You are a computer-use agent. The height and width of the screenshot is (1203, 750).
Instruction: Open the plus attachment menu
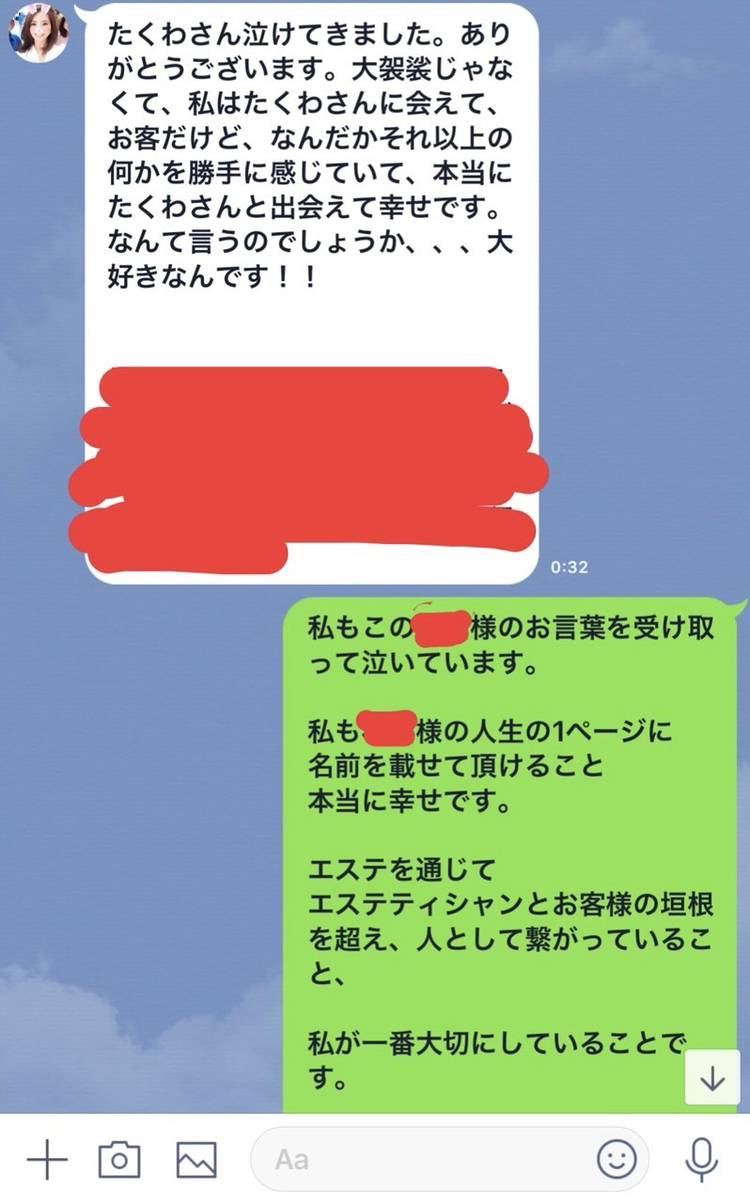[46, 1161]
